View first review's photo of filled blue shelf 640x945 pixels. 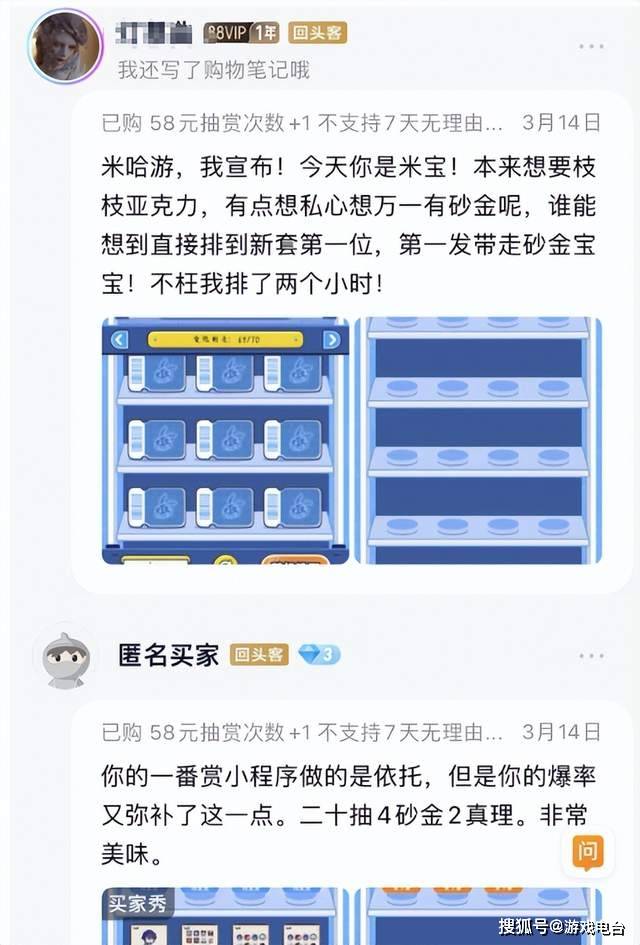[x=225, y=440]
